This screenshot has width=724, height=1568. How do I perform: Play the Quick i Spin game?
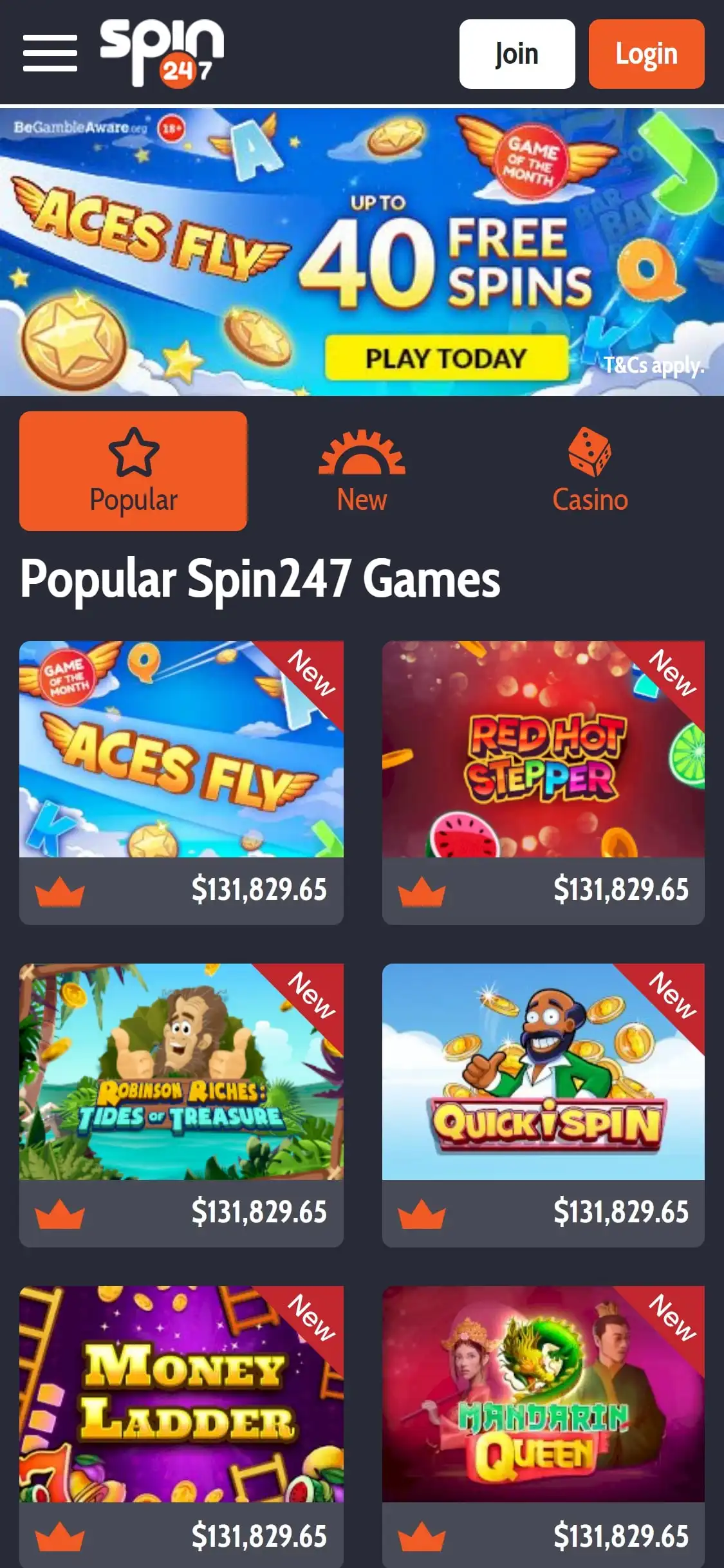coord(543,1072)
